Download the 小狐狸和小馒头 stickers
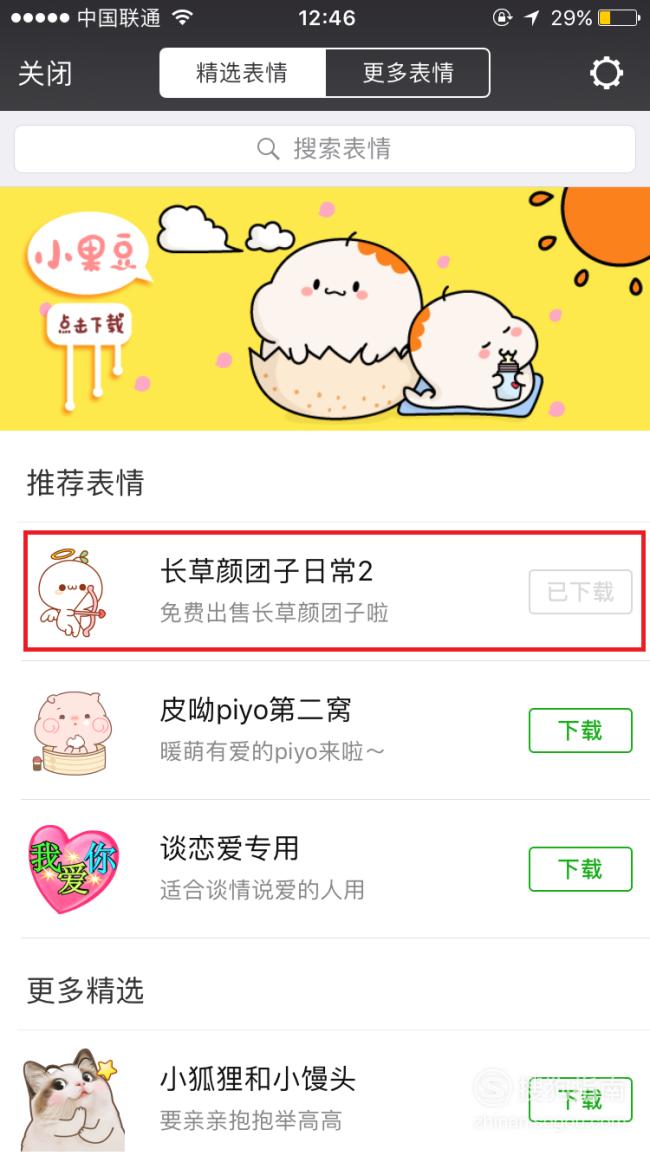The width and height of the screenshot is (650, 1156). tap(581, 1100)
